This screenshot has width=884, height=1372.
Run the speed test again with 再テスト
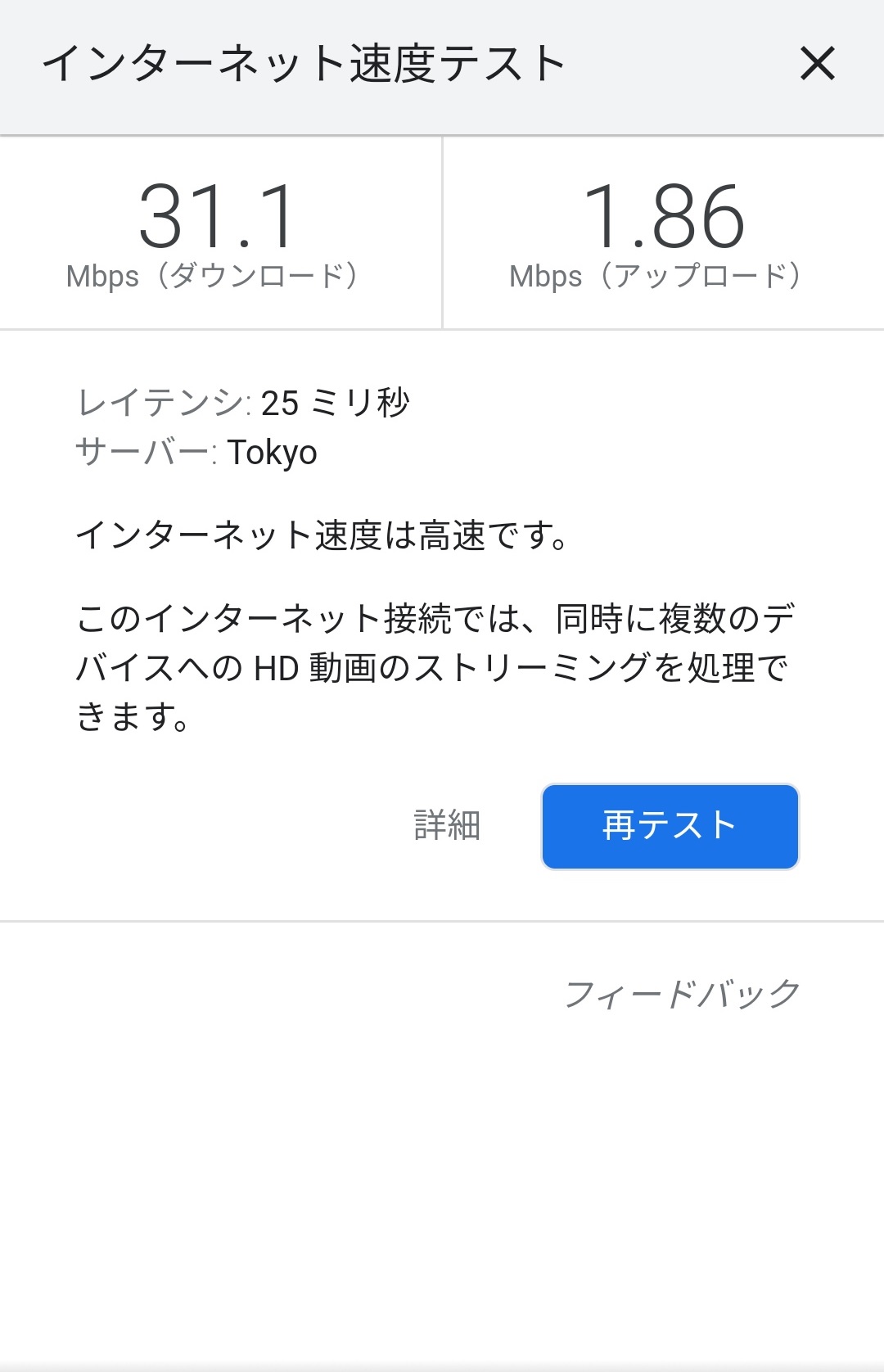(x=670, y=826)
